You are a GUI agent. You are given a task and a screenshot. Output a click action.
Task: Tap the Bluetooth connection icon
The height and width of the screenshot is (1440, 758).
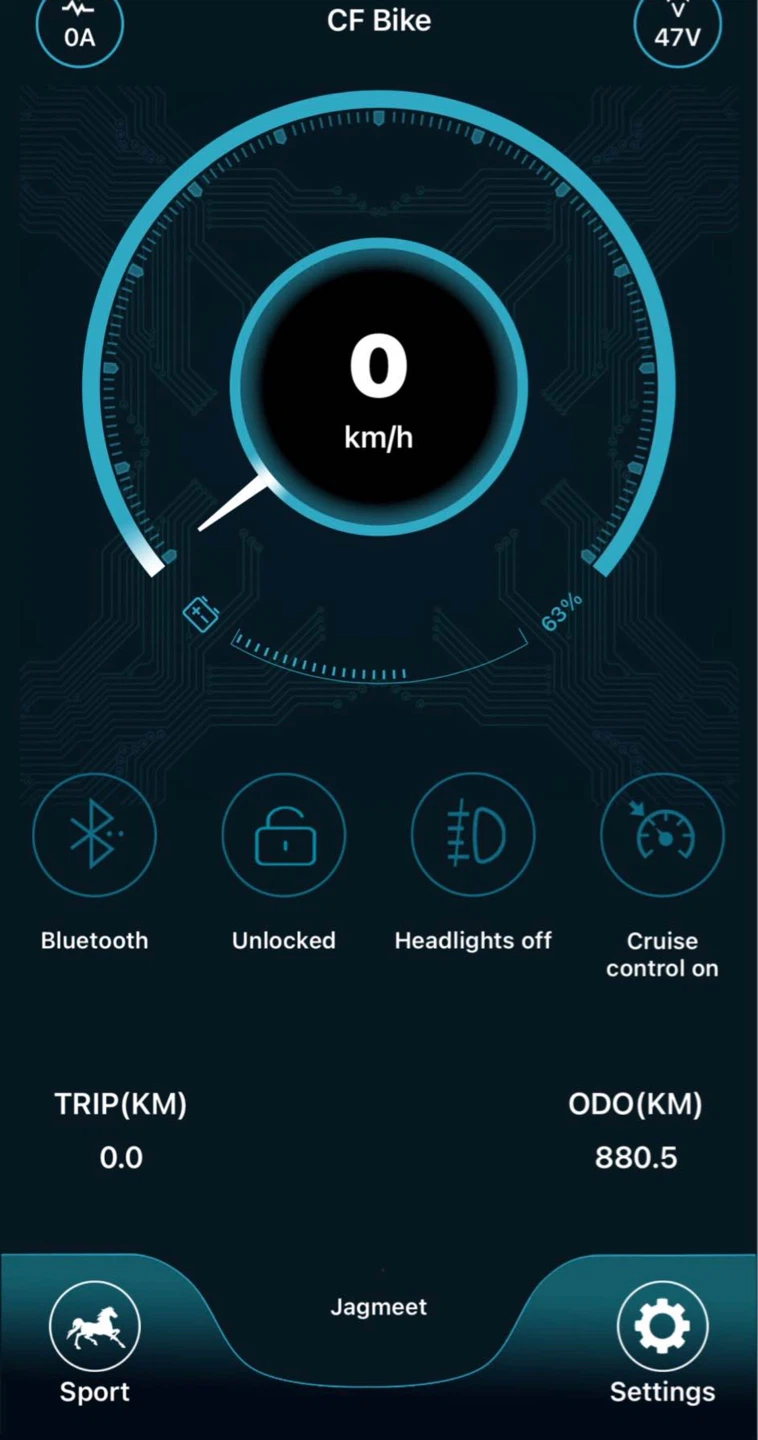(94, 834)
